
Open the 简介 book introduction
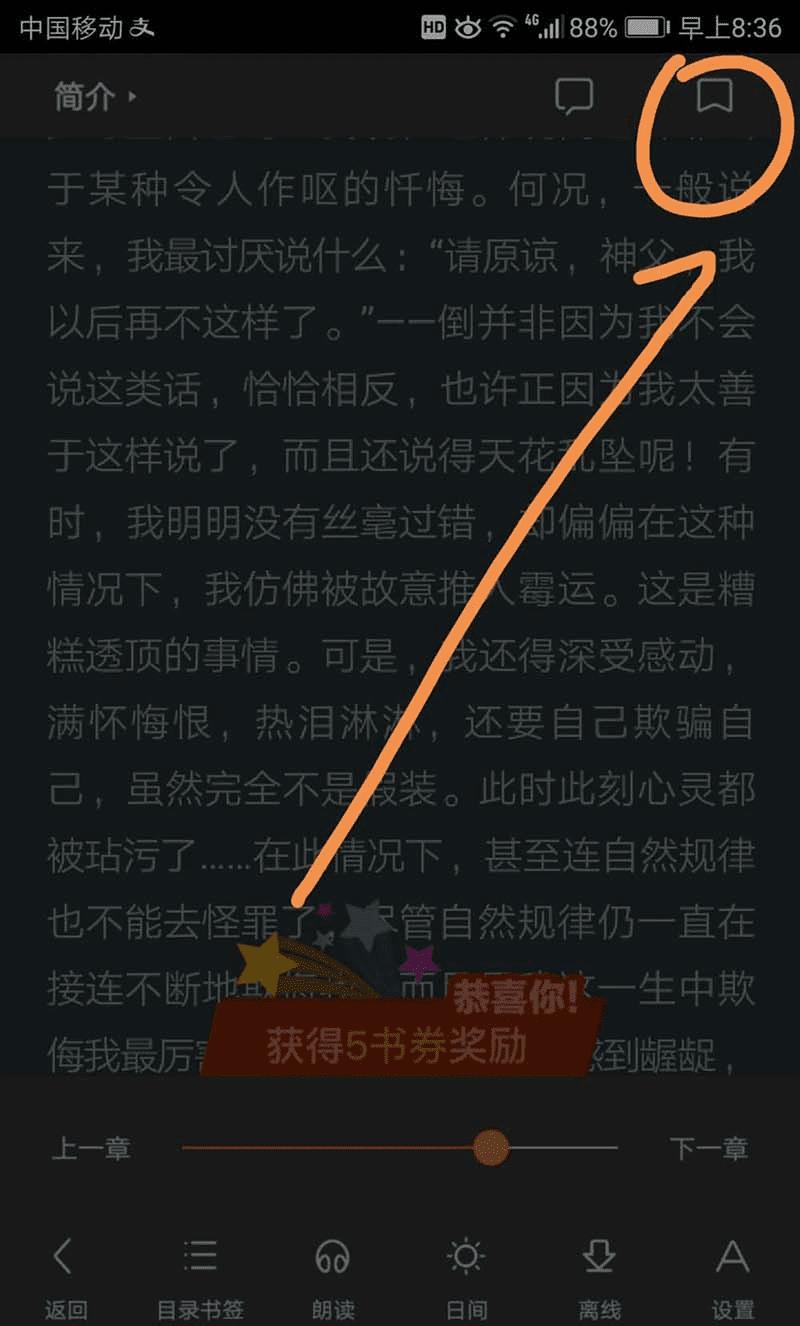pyautogui.click(x=93, y=97)
